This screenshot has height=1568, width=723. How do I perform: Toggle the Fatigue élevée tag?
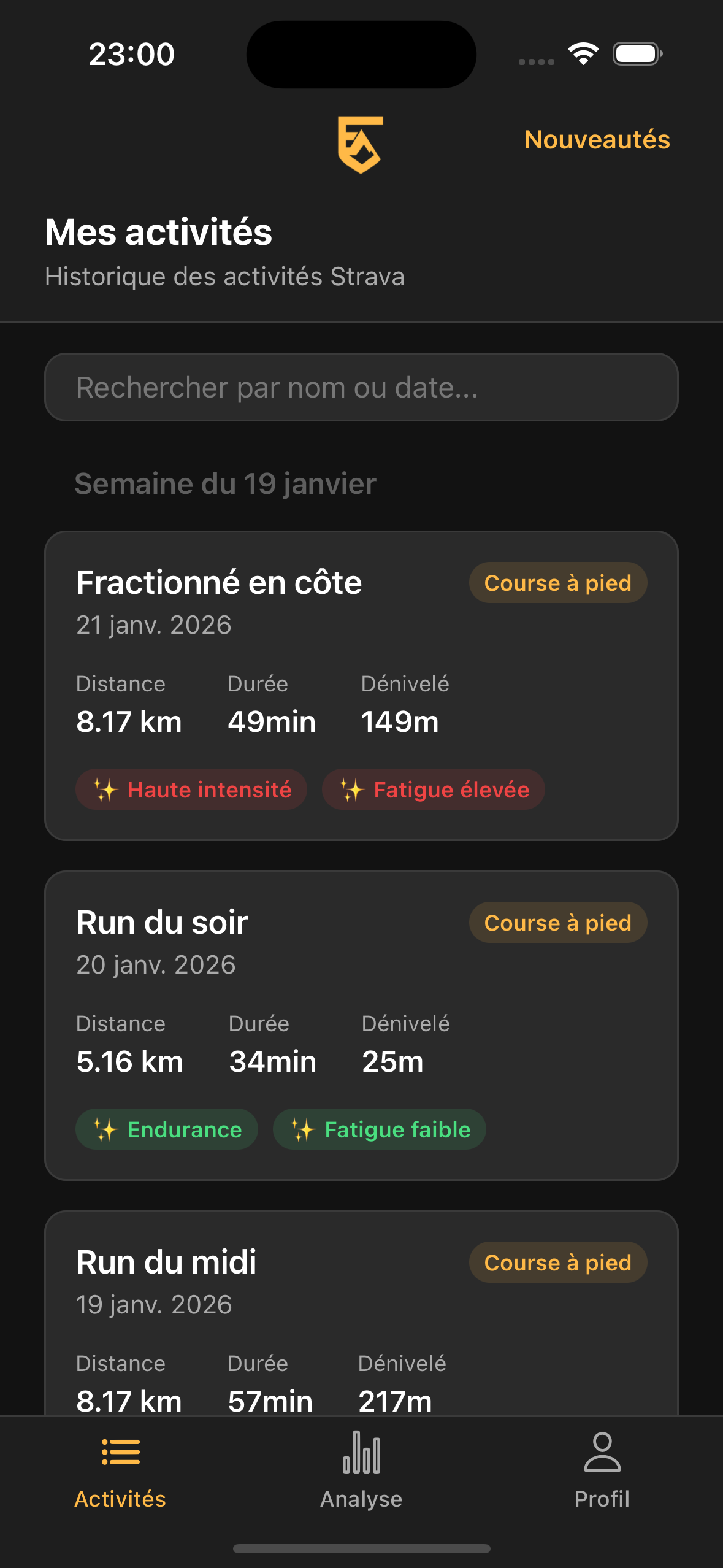(433, 790)
